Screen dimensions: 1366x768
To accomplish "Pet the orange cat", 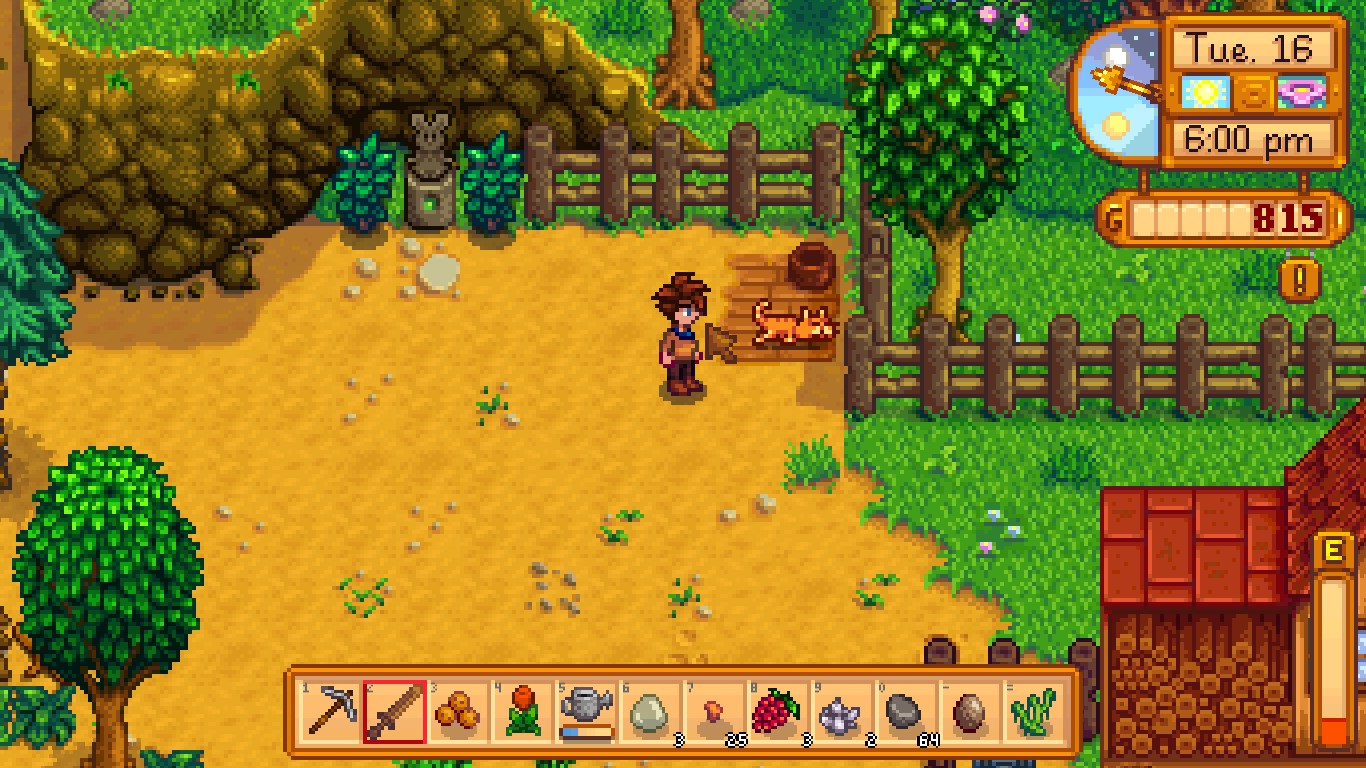I will (x=793, y=326).
